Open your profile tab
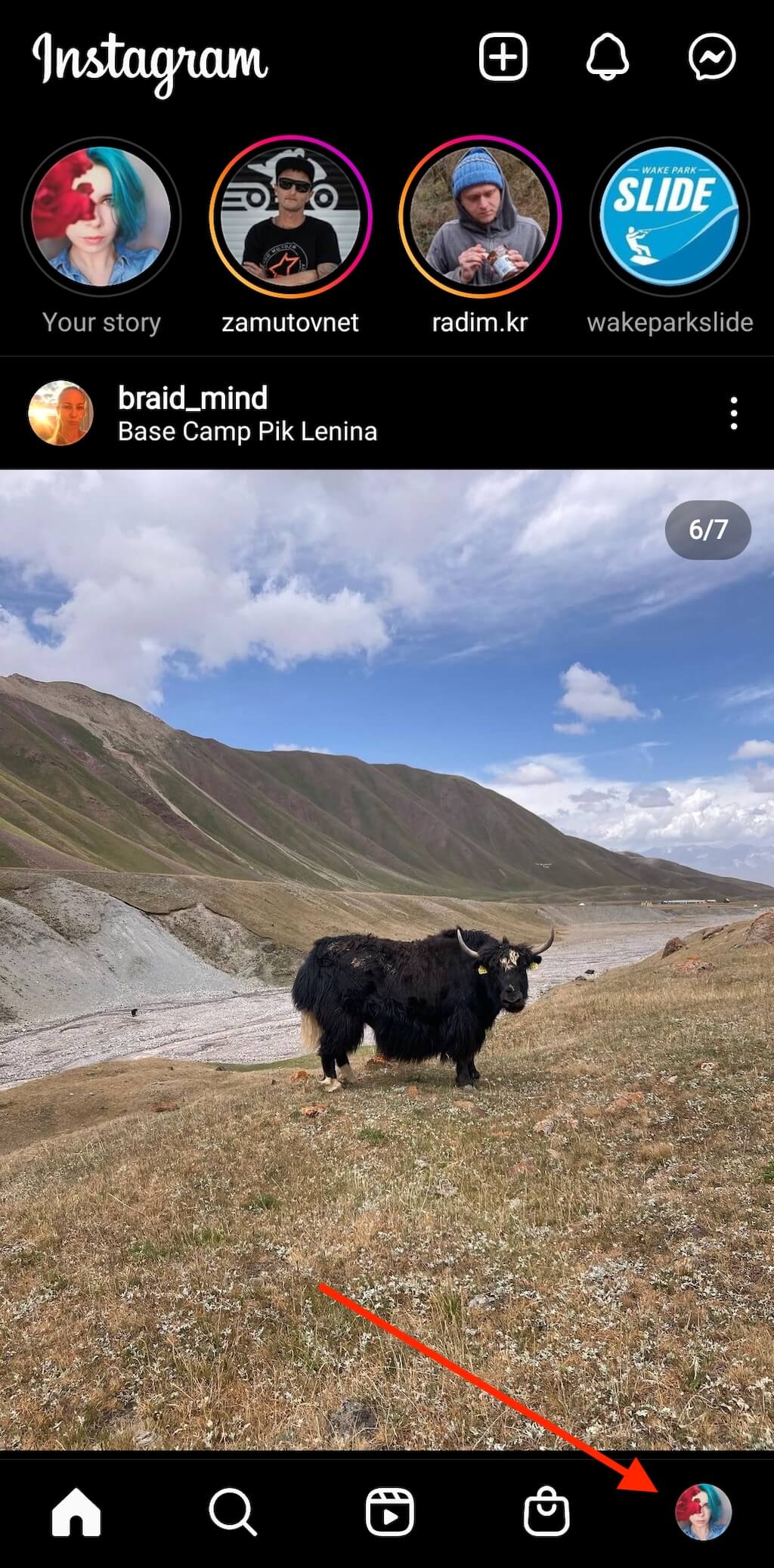Viewport: 774px width, 1568px height. (703, 1512)
